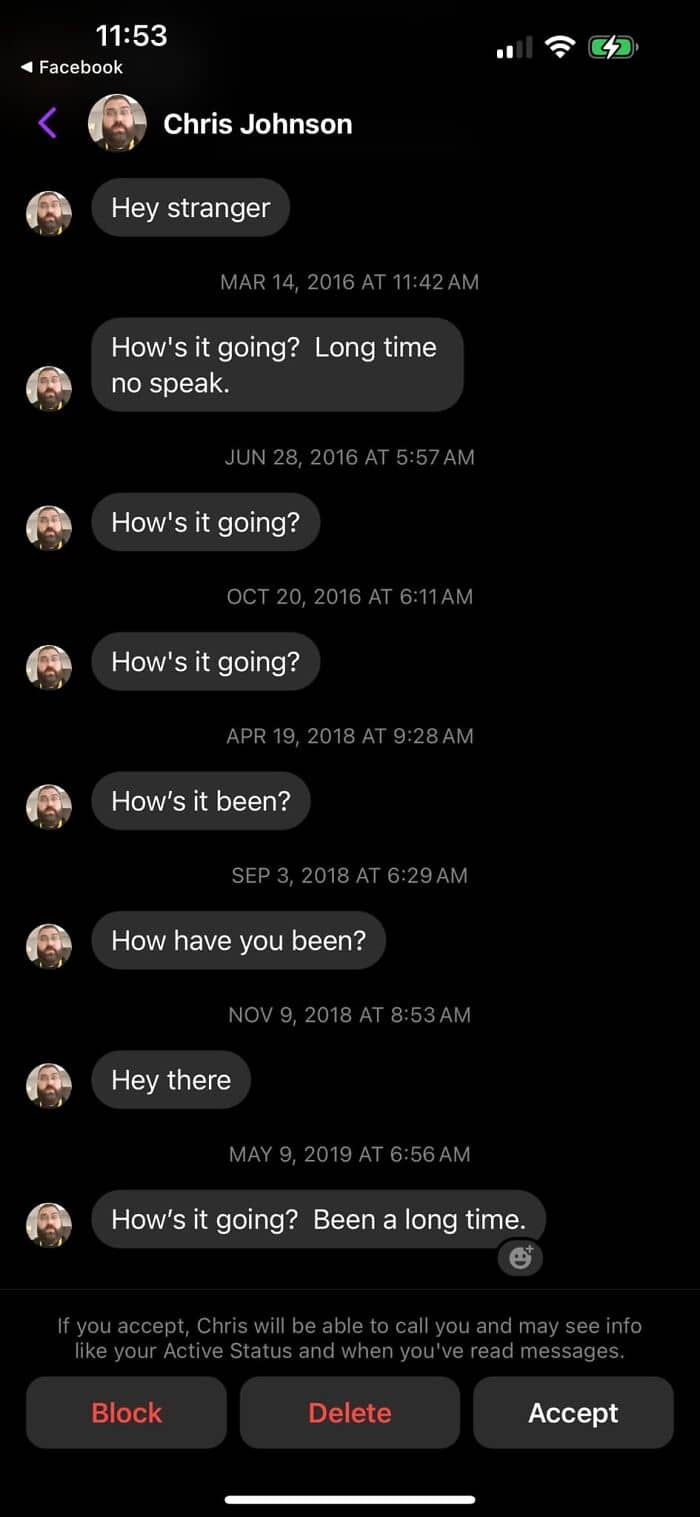The height and width of the screenshot is (1517, 700).
Task: Go back using the purple arrow
Action: [47, 123]
